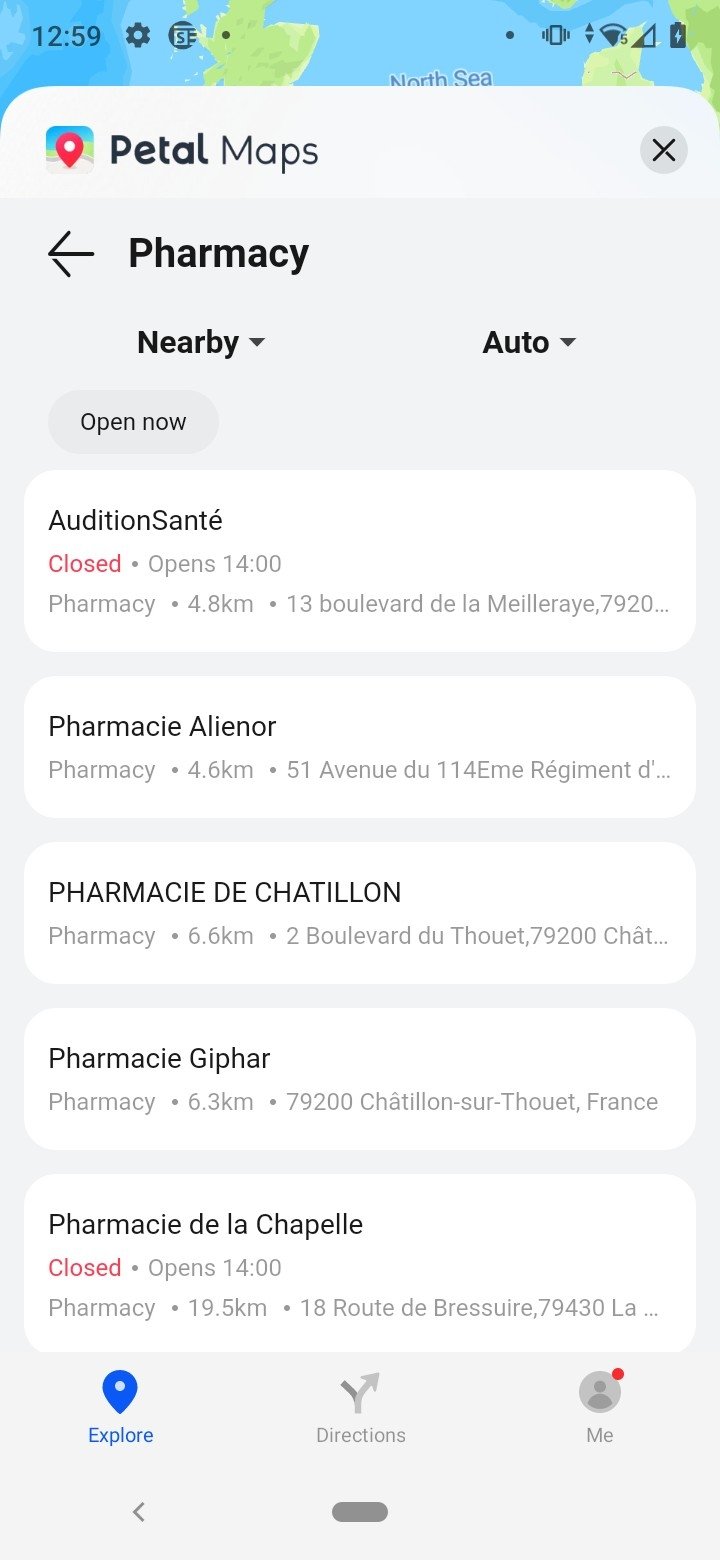Switch to the Directions tab
Image resolution: width=720 pixels, height=1560 pixels.
pyautogui.click(x=360, y=1408)
